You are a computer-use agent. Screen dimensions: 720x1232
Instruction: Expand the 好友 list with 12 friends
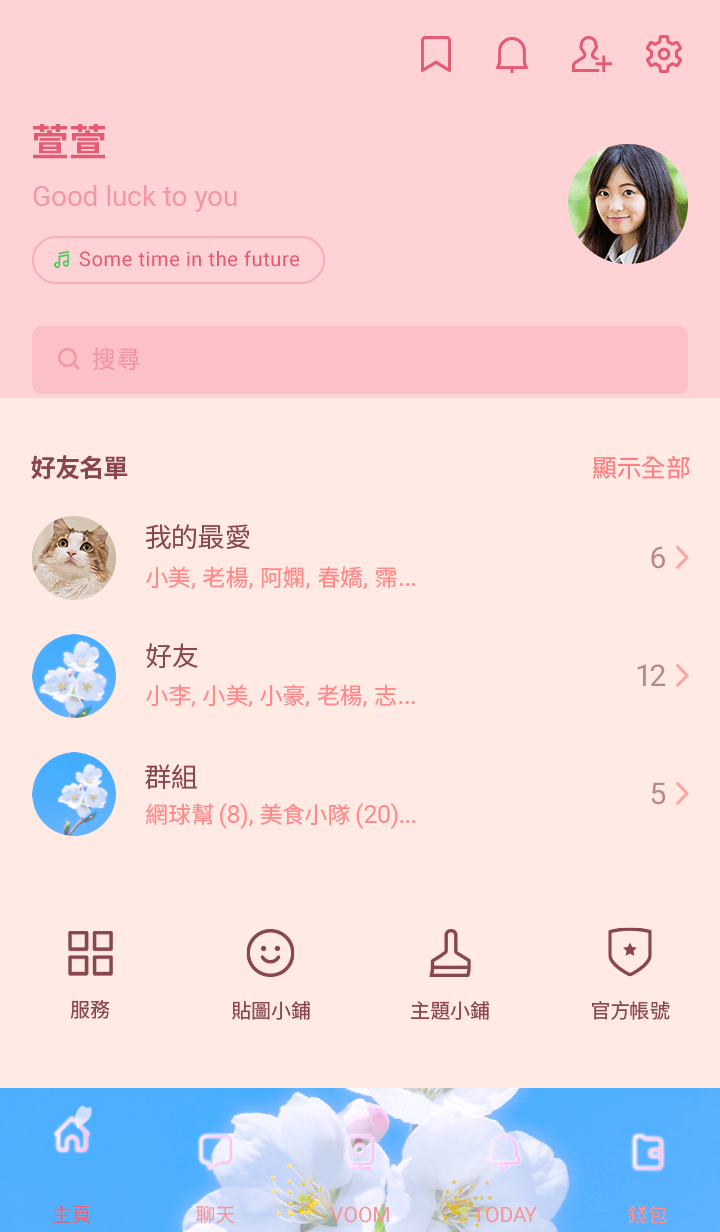pos(360,676)
